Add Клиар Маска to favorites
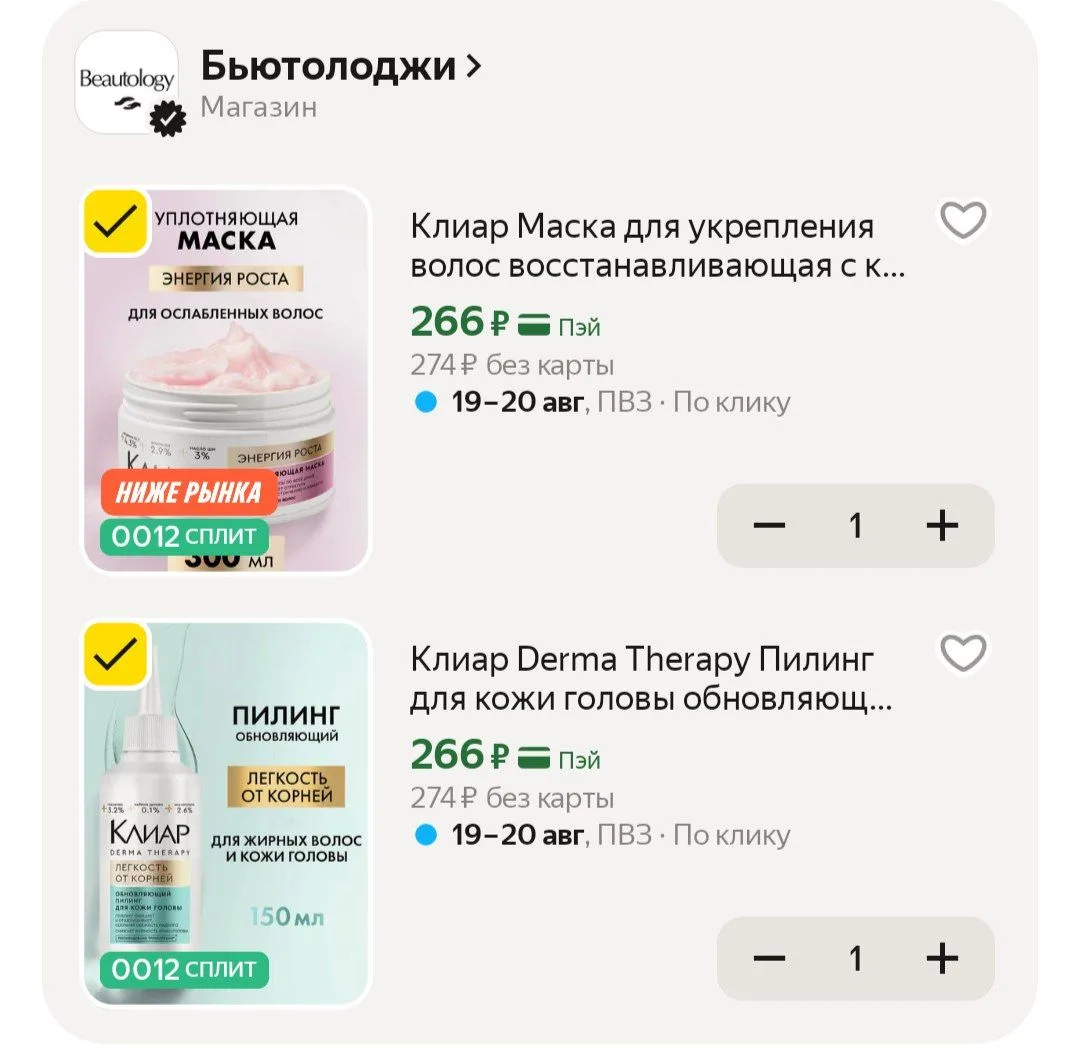Image resolution: width=1080 pixels, height=1052 pixels. [963, 220]
